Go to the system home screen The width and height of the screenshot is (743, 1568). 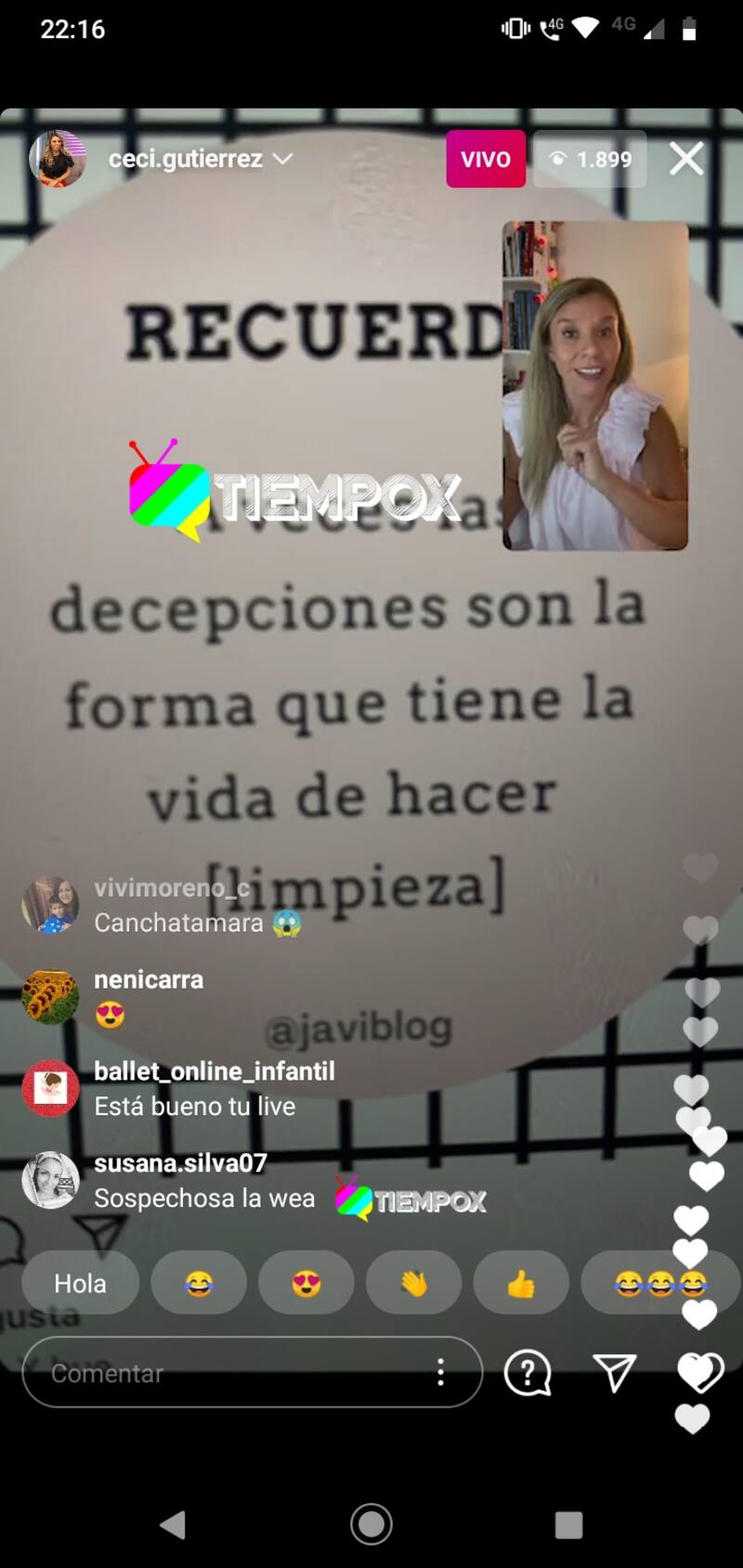(x=371, y=1524)
